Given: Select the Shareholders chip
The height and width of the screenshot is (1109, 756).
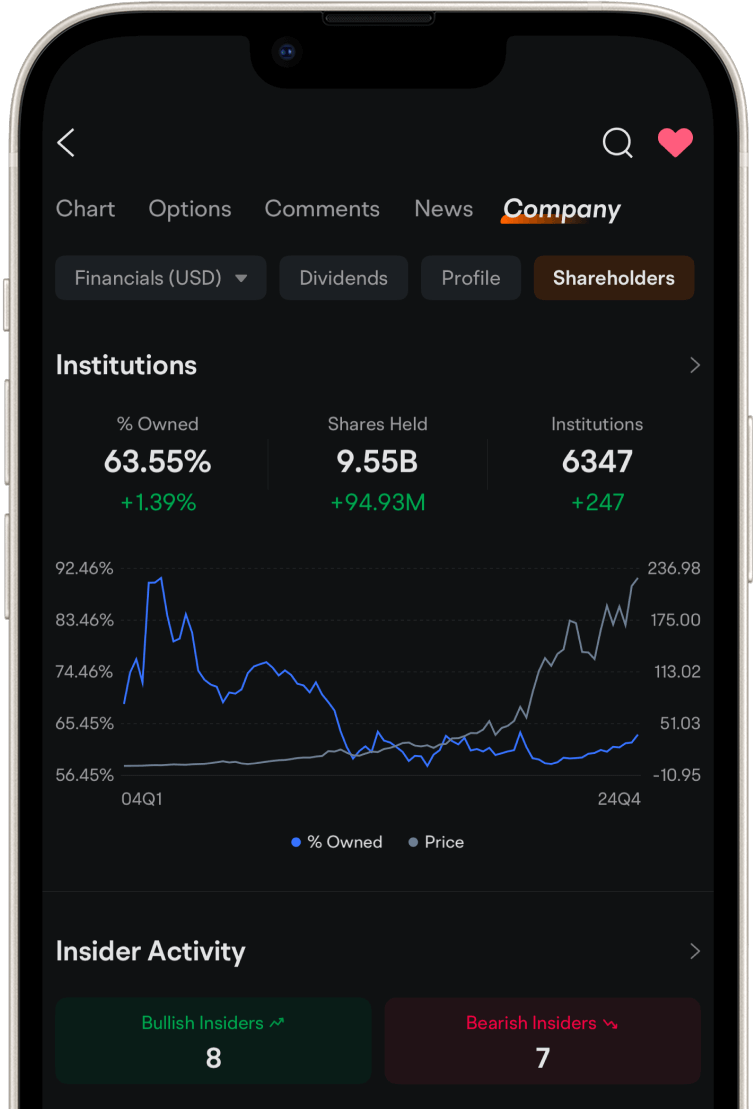Looking at the screenshot, I should (613, 278).
